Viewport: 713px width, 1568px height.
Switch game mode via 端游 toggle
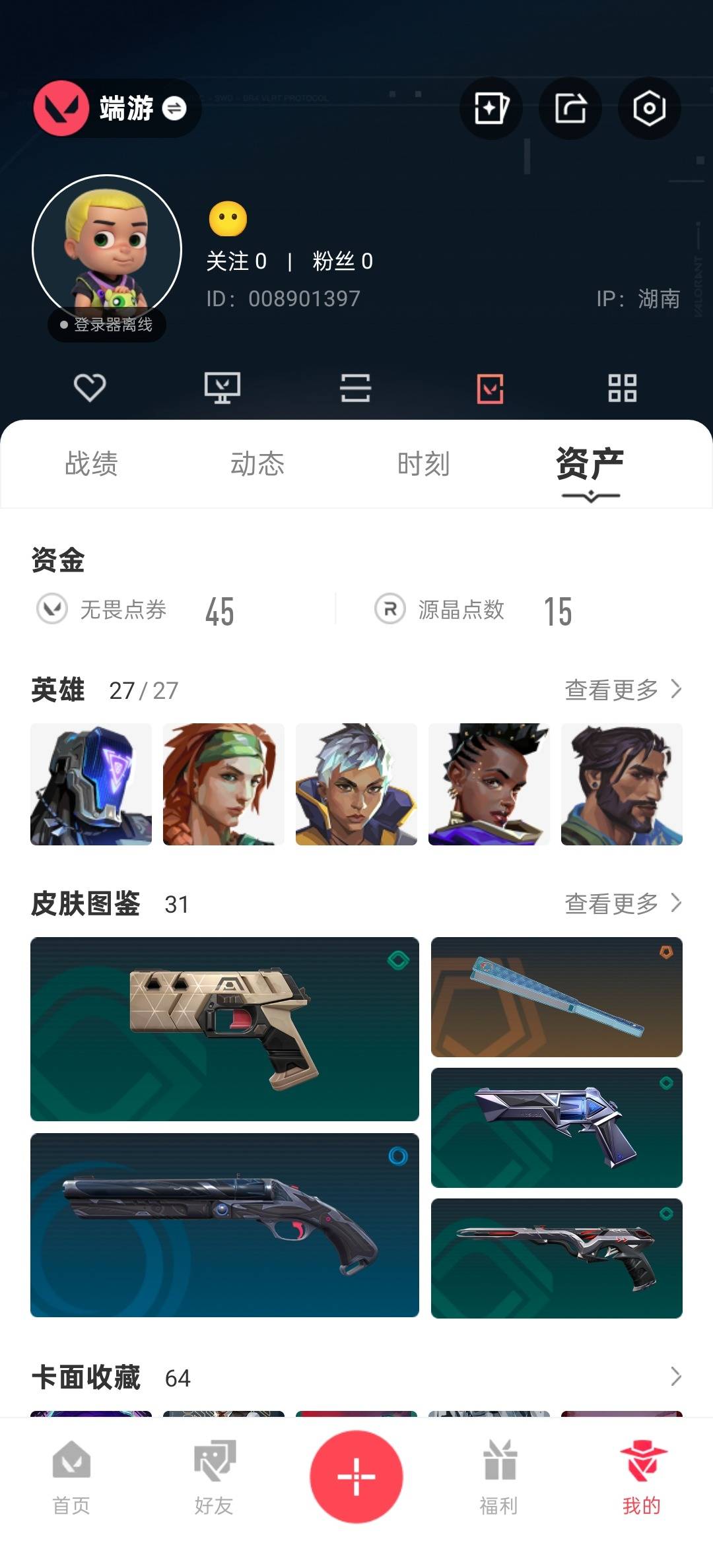click(116, 108)
